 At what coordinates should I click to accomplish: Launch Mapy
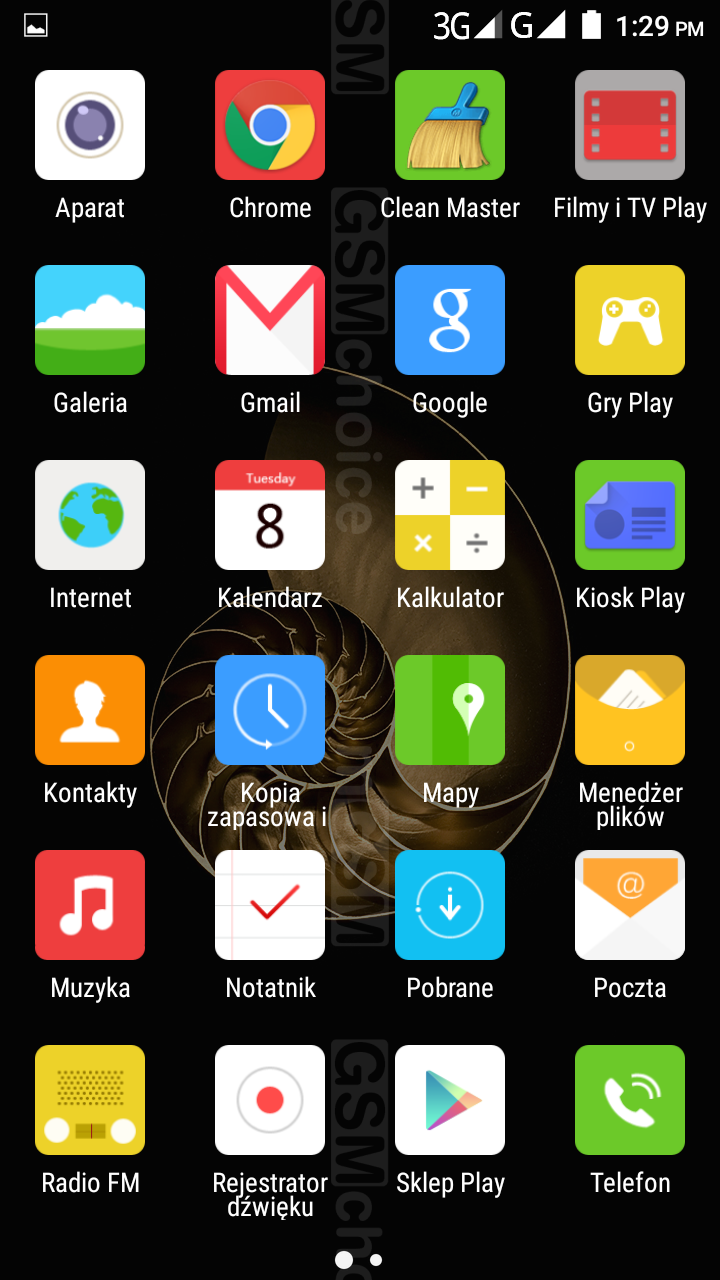(450, 710)
